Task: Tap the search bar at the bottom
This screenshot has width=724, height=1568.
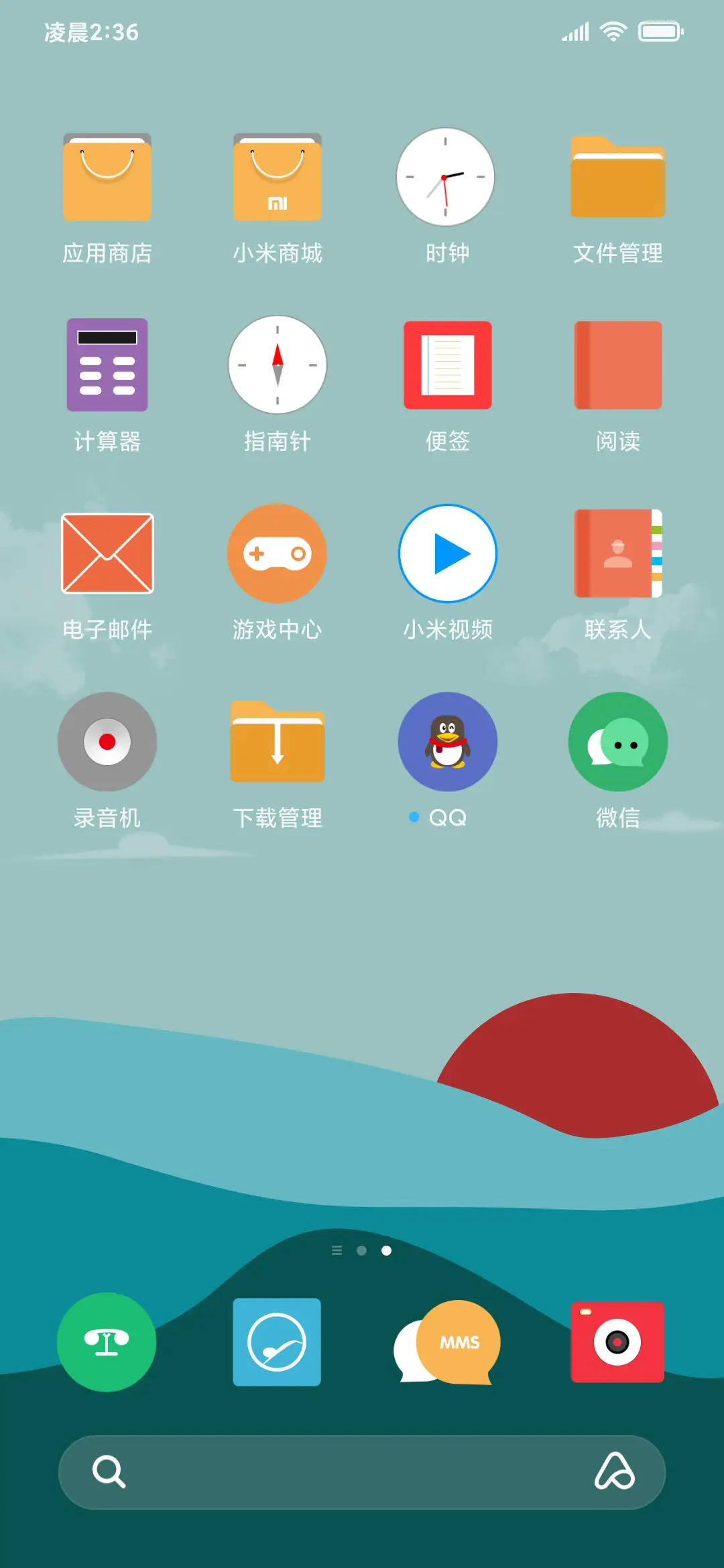Action: tap(362, 1472)
